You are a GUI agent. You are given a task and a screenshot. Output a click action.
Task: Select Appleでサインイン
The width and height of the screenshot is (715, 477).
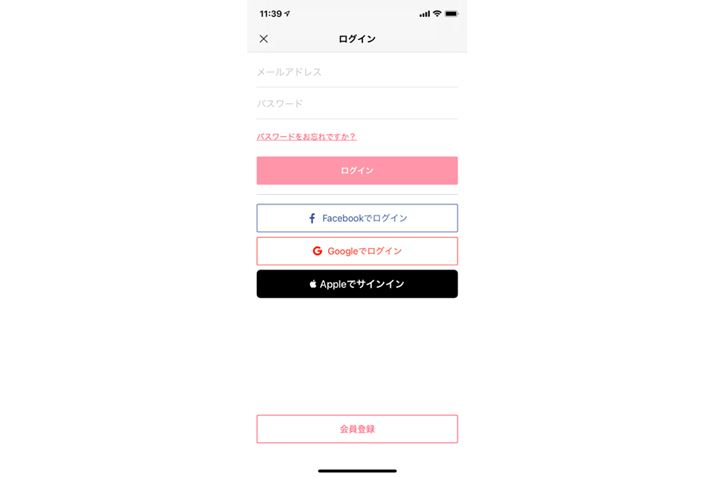click(357, 284)
